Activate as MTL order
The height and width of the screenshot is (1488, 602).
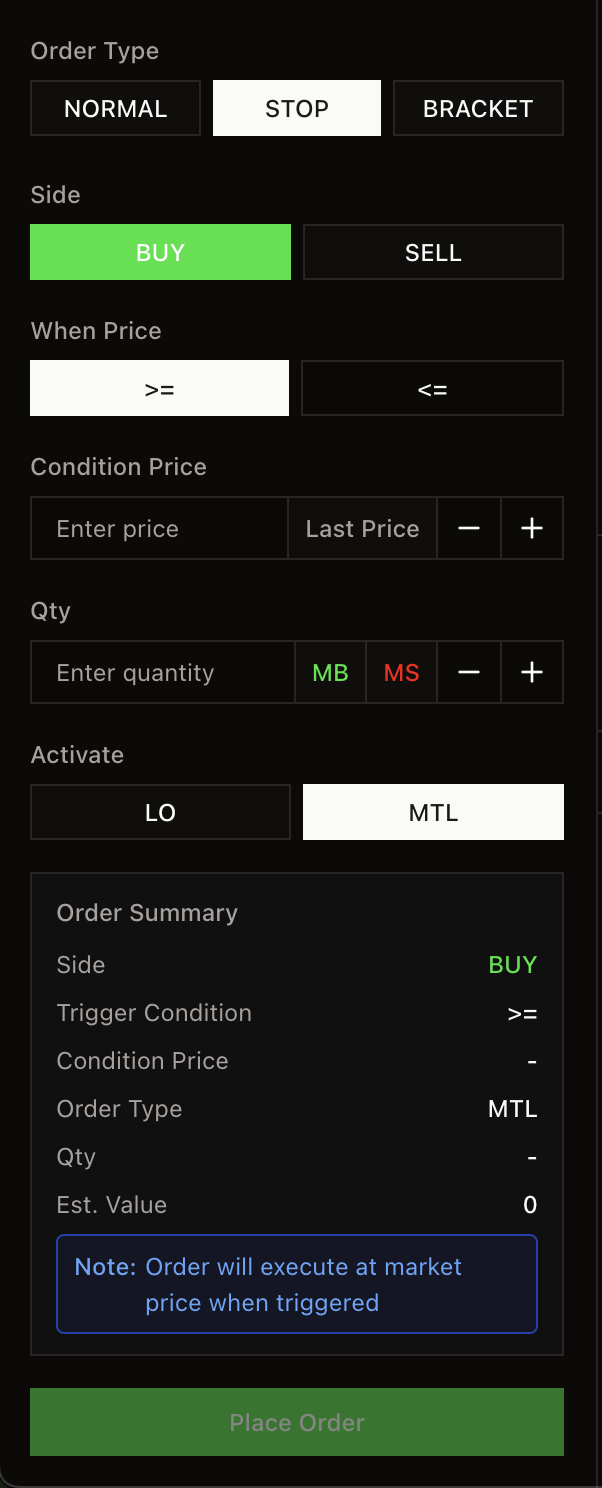point(433,812)
